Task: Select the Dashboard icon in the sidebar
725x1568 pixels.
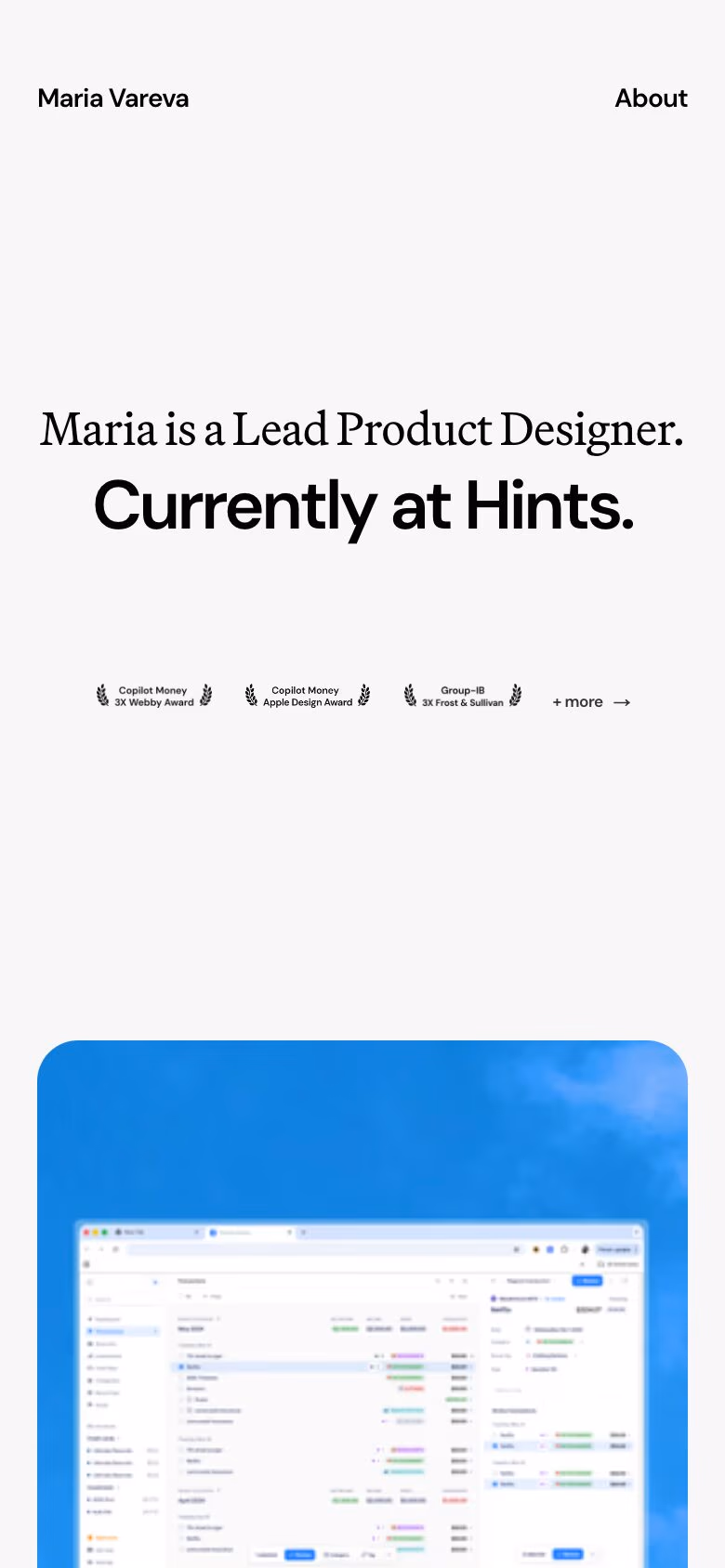Action: coord(89,1319)
